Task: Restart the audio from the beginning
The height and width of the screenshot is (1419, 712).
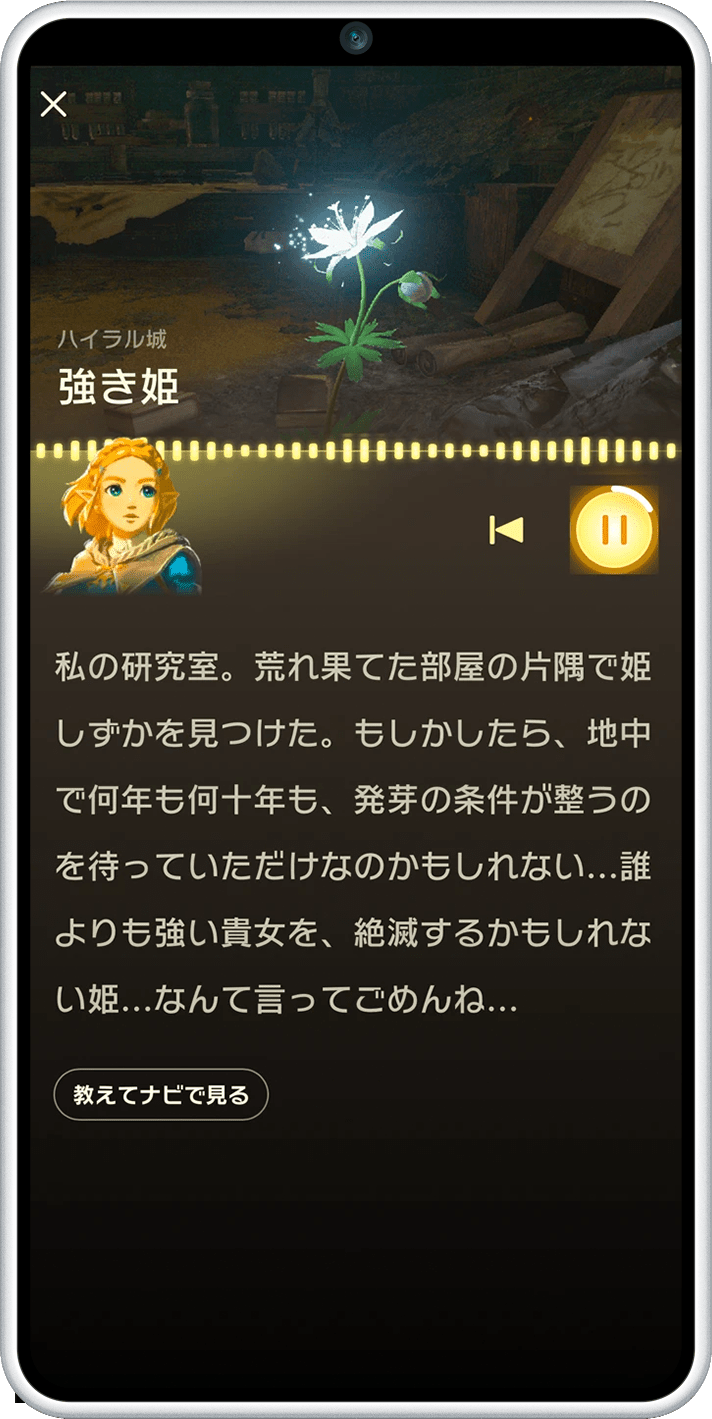Action: (x=506, y=530)
